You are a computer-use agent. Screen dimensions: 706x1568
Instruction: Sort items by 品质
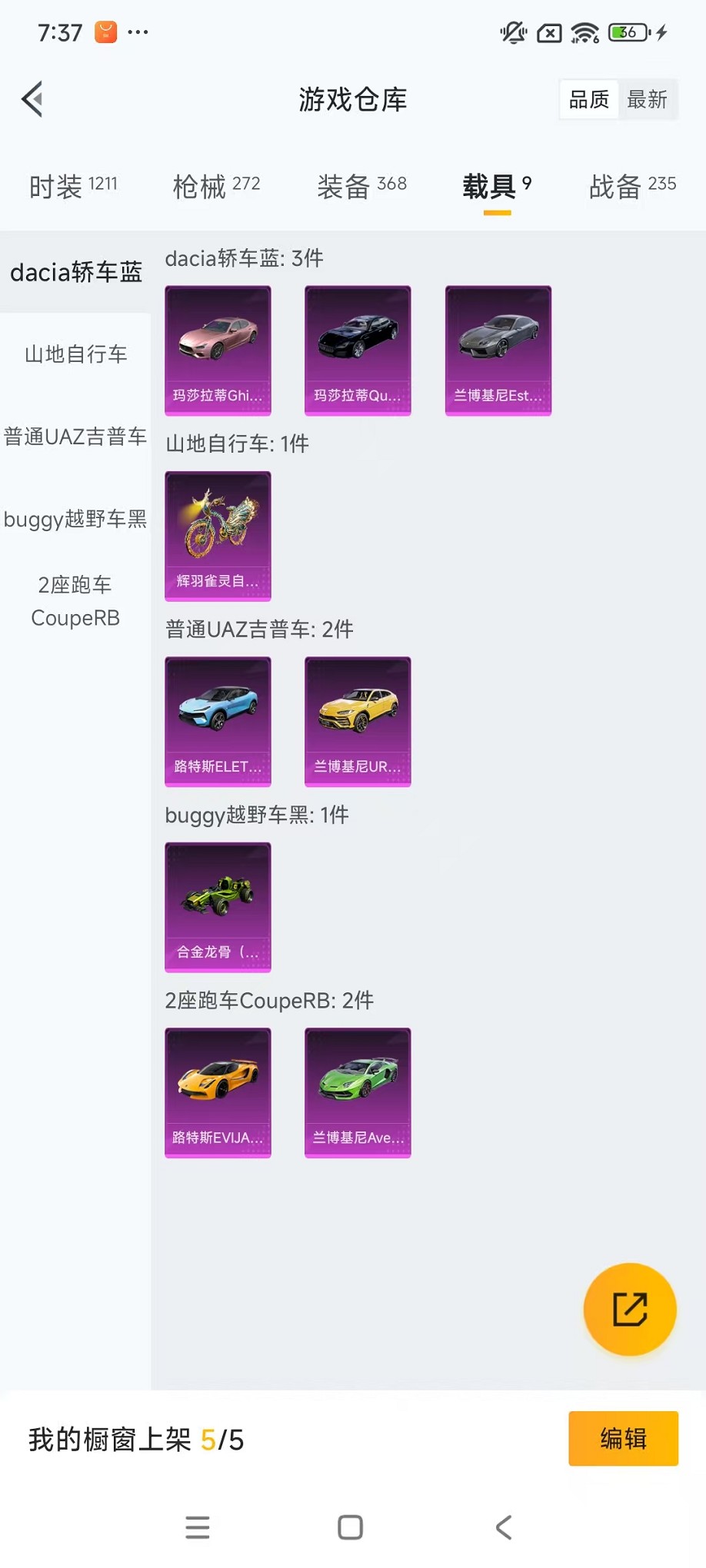[589, 99]
